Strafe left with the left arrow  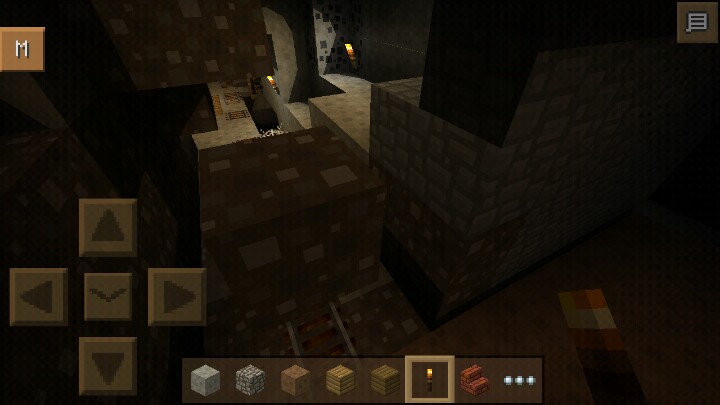[x=39, y=297]
